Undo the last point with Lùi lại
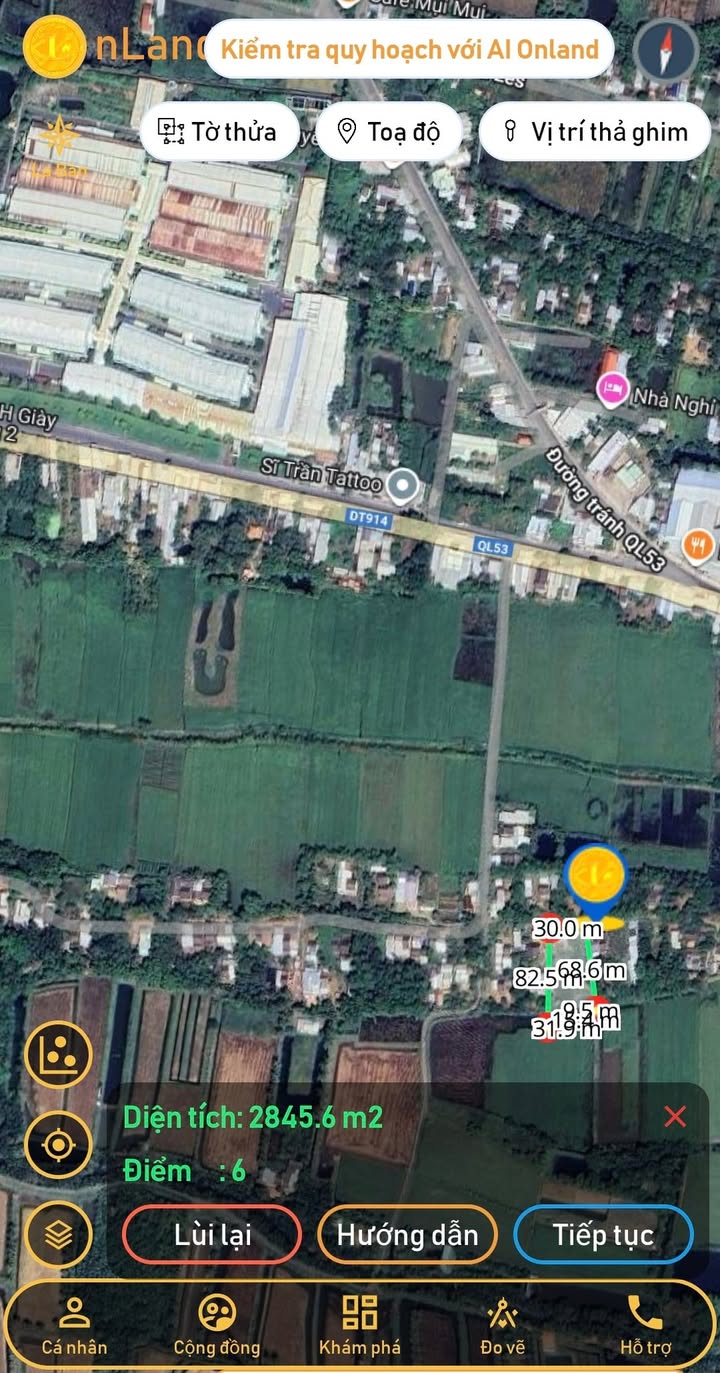This screenshot has width=720, height=1373. tap(212, 1235)
